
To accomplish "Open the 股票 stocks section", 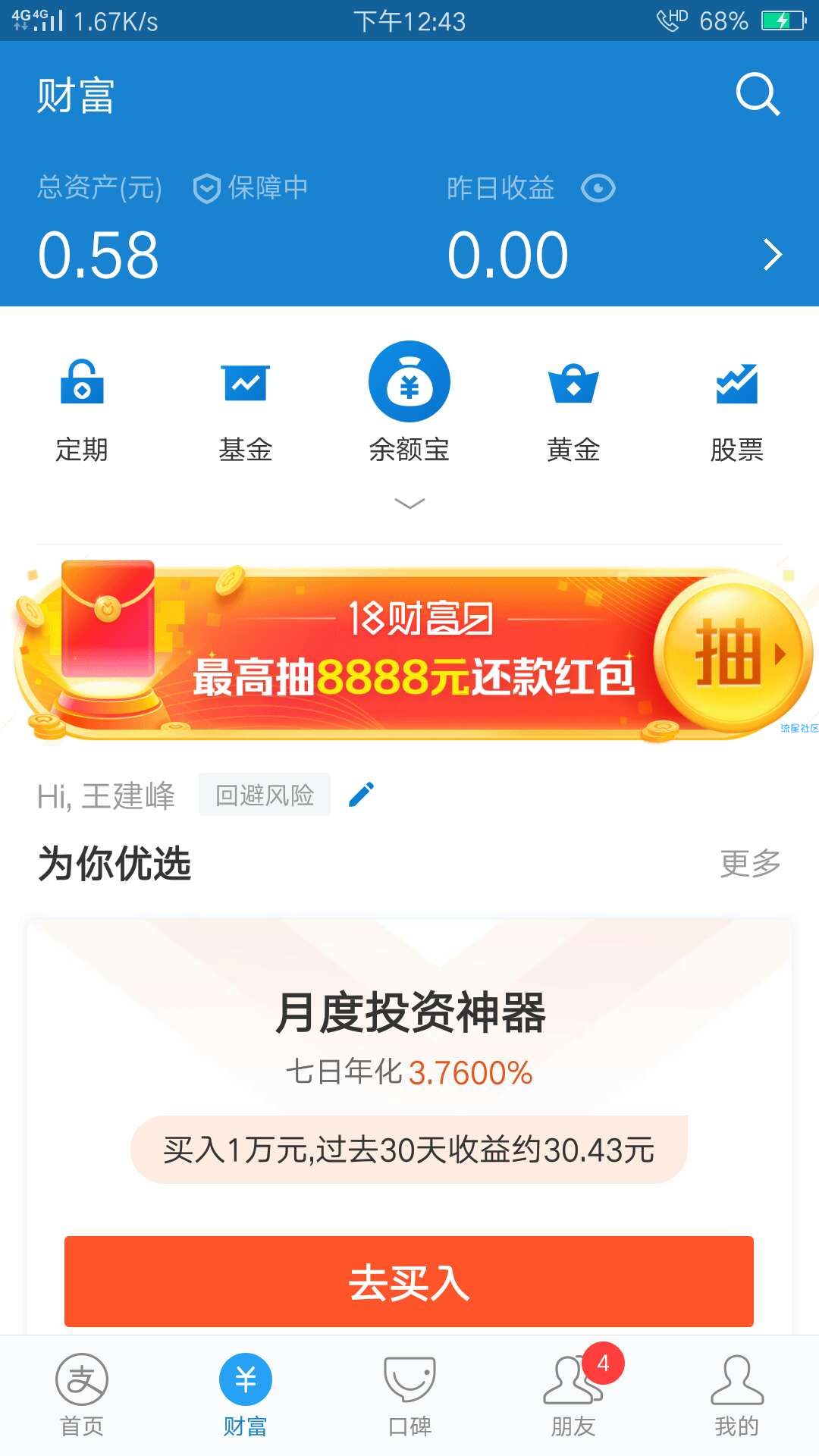I will pyautogui.click(x=736, y=409).
